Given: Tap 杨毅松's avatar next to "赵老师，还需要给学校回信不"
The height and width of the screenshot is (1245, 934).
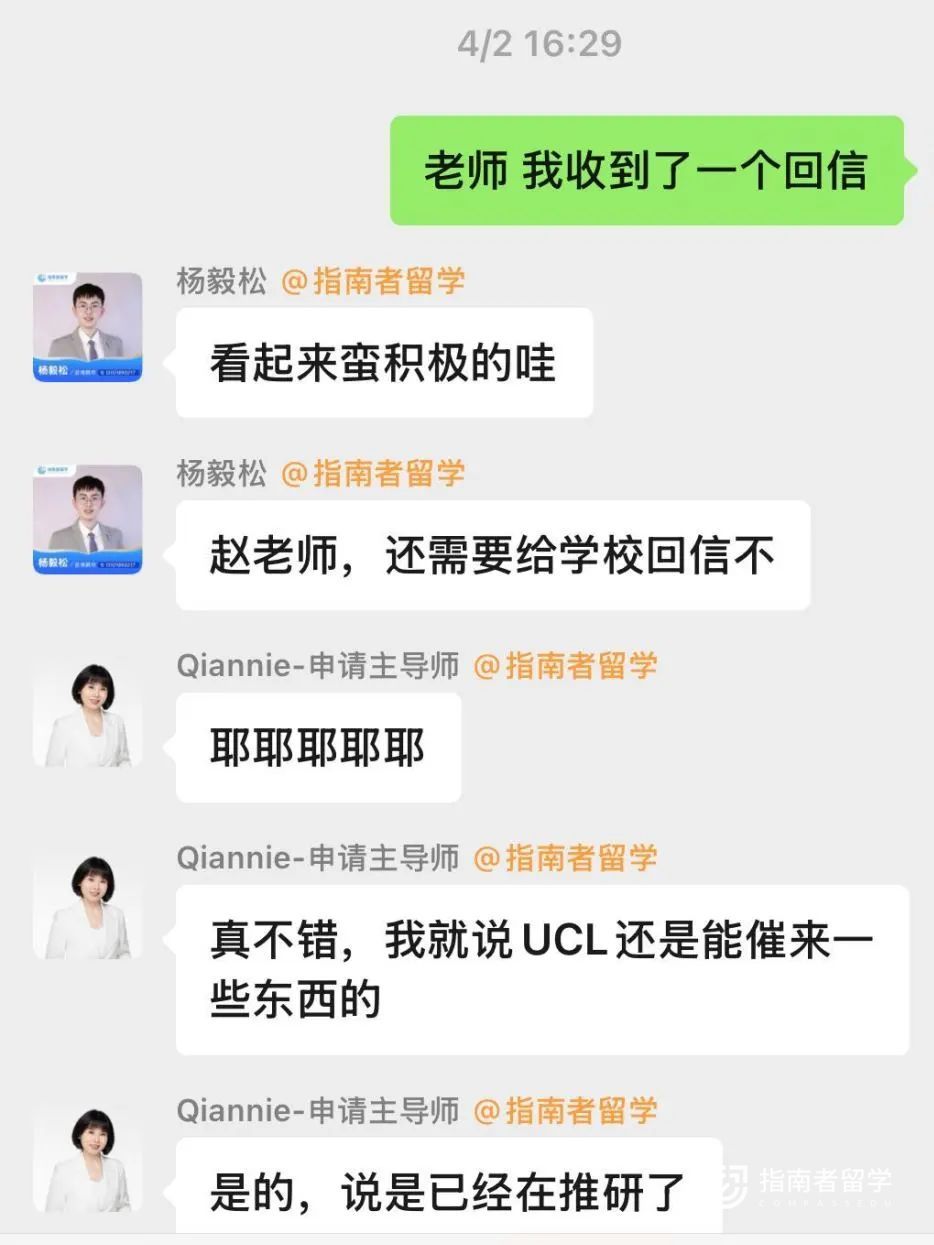Looking at the screenshot, I should (x=88, y=519).
